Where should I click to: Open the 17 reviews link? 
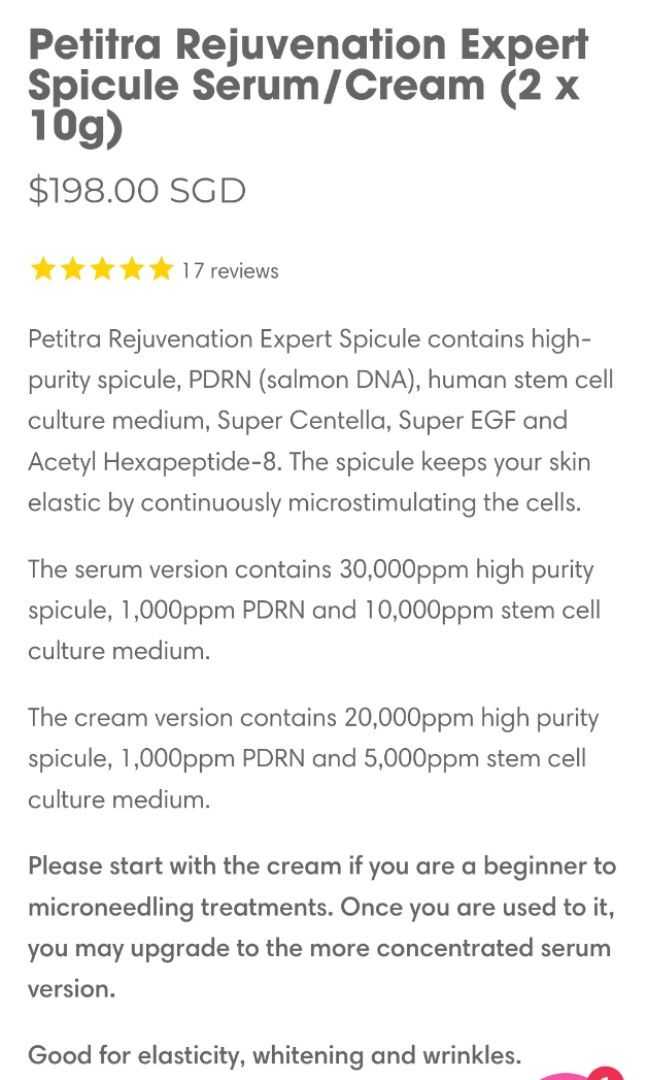[x=229, y=271]
